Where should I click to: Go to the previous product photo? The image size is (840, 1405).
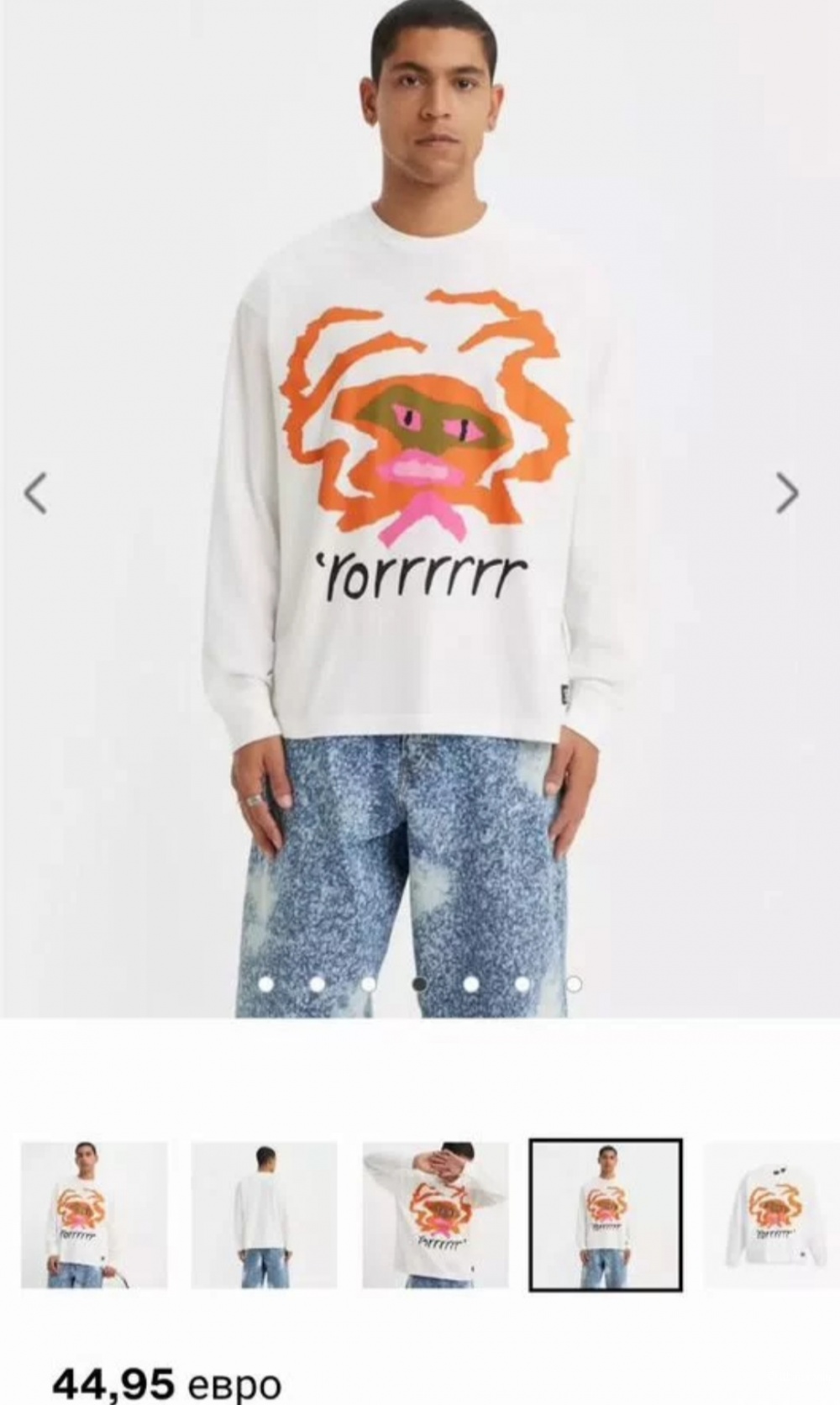tap(35, 493)
